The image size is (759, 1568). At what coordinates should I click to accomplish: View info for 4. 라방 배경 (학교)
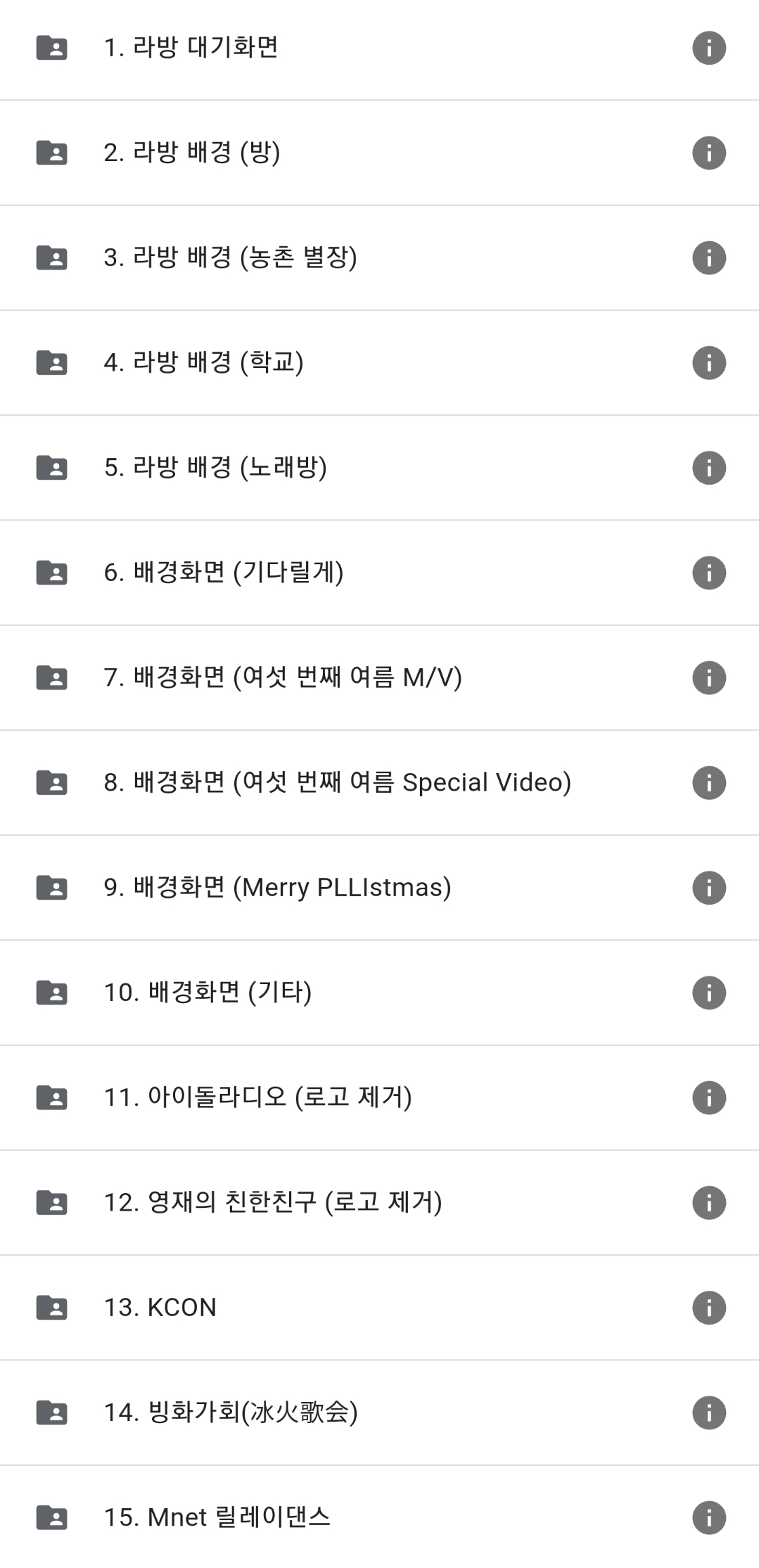point(708,363)
